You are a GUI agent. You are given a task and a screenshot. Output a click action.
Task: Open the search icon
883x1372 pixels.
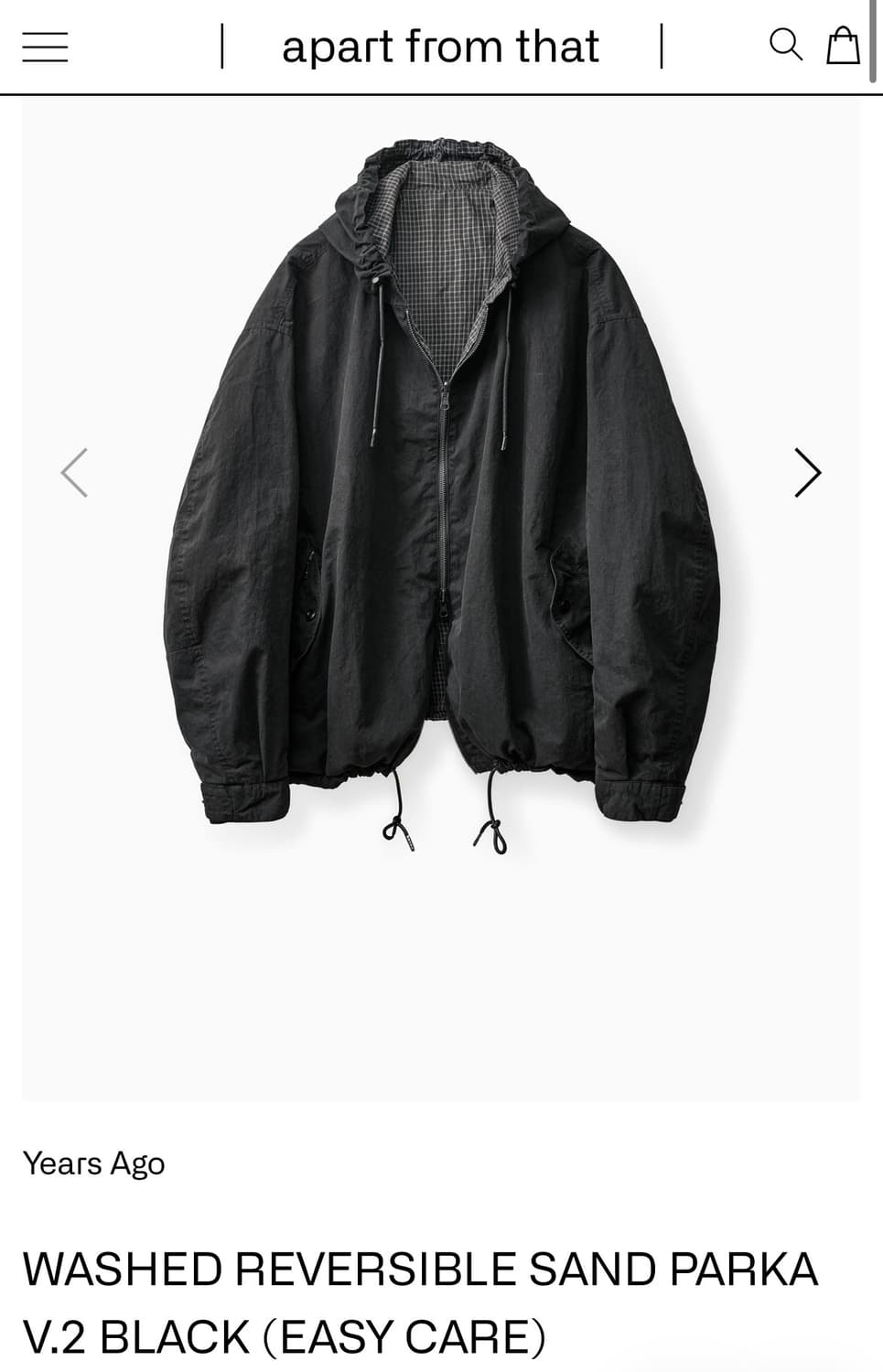785,44
